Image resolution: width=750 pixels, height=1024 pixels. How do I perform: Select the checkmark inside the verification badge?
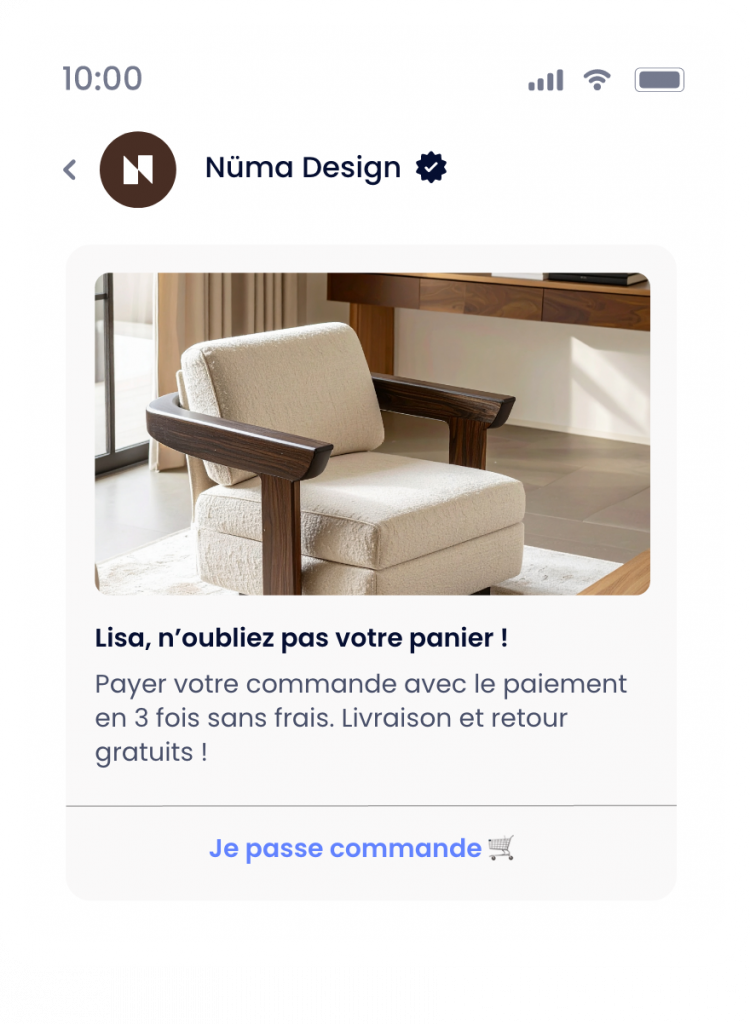430,167
